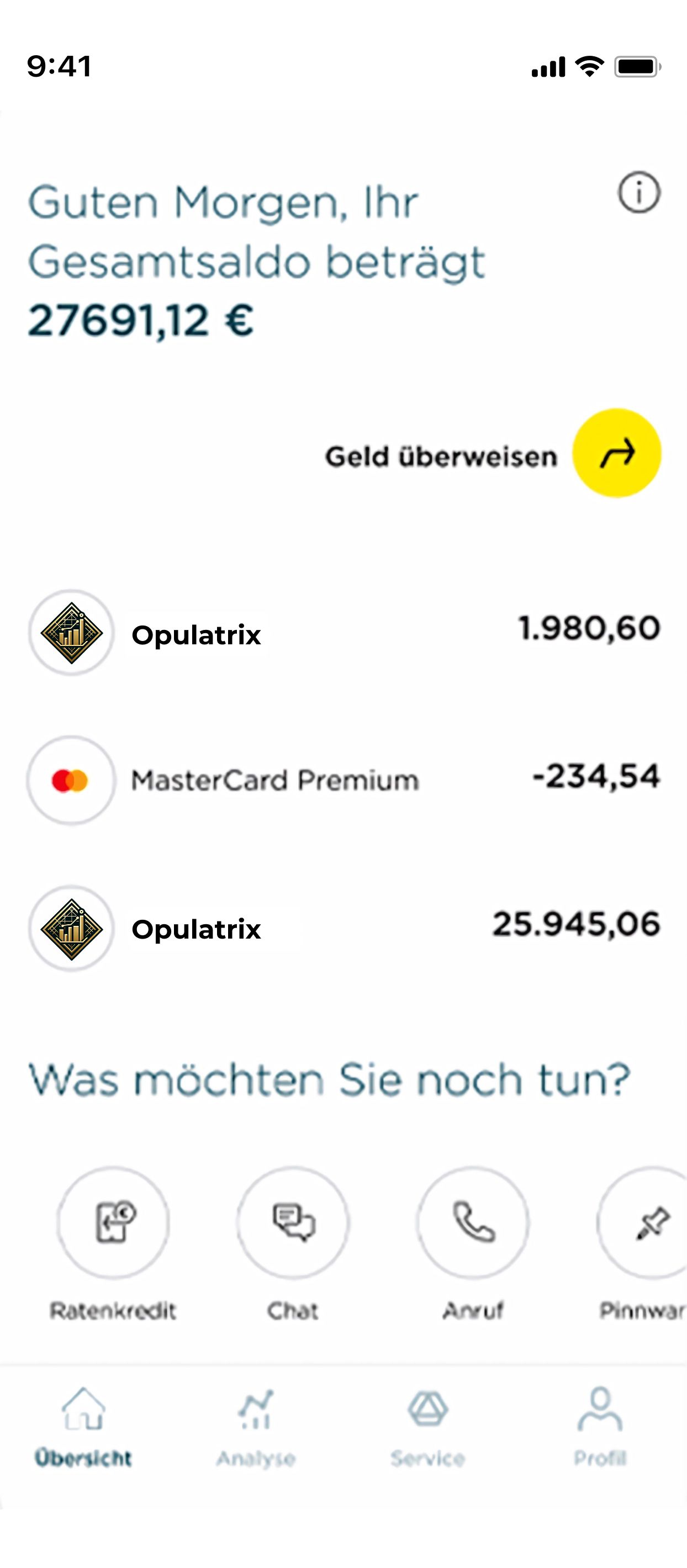The height and width of the screenshot is (1568, 687).
Task: Open the Opulatrix account with 25.945,06
Action: point(343,928)
